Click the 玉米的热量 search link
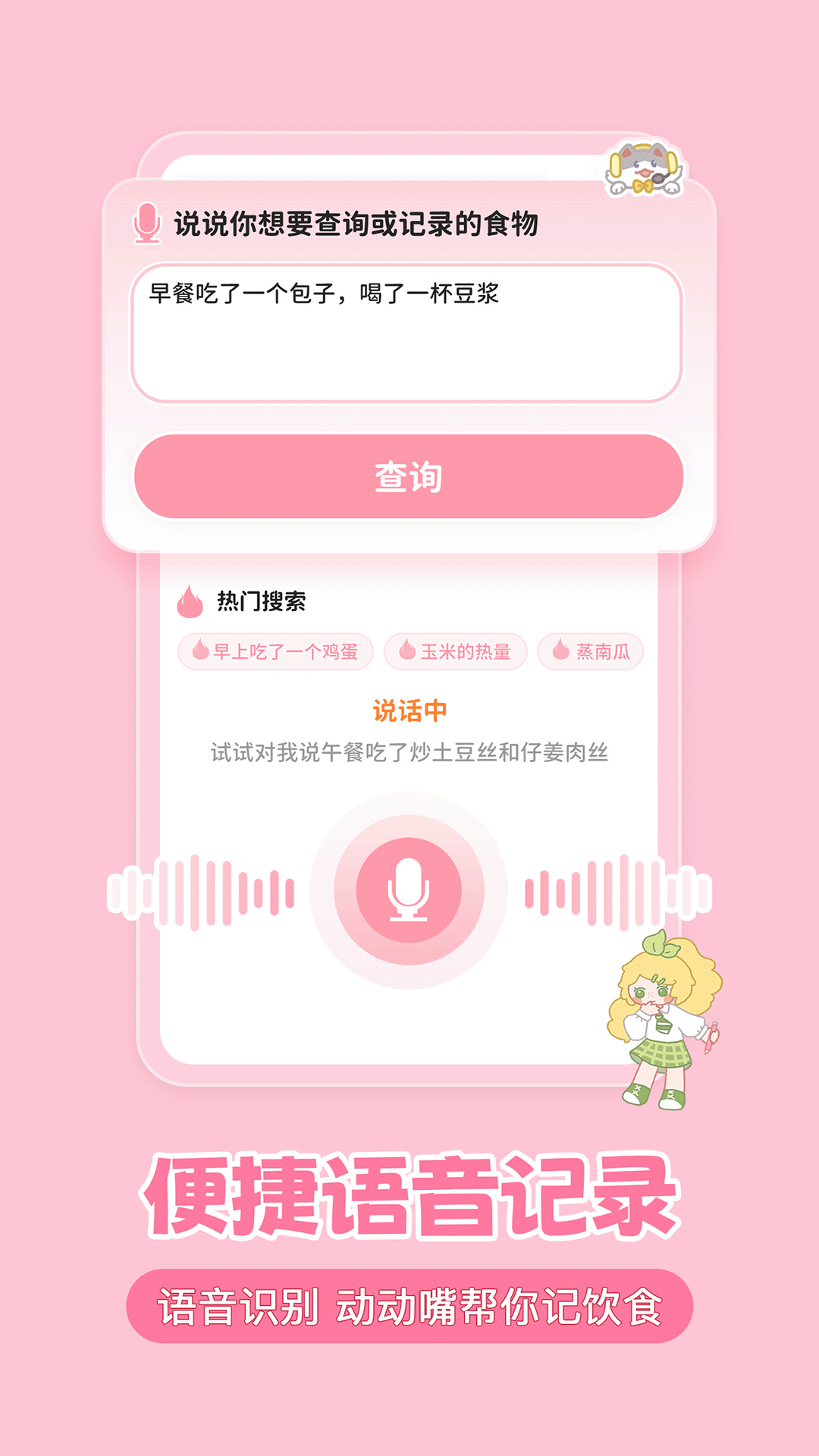Image resolution: width=819 pixels, height=1456 pixels. (455, 650)
